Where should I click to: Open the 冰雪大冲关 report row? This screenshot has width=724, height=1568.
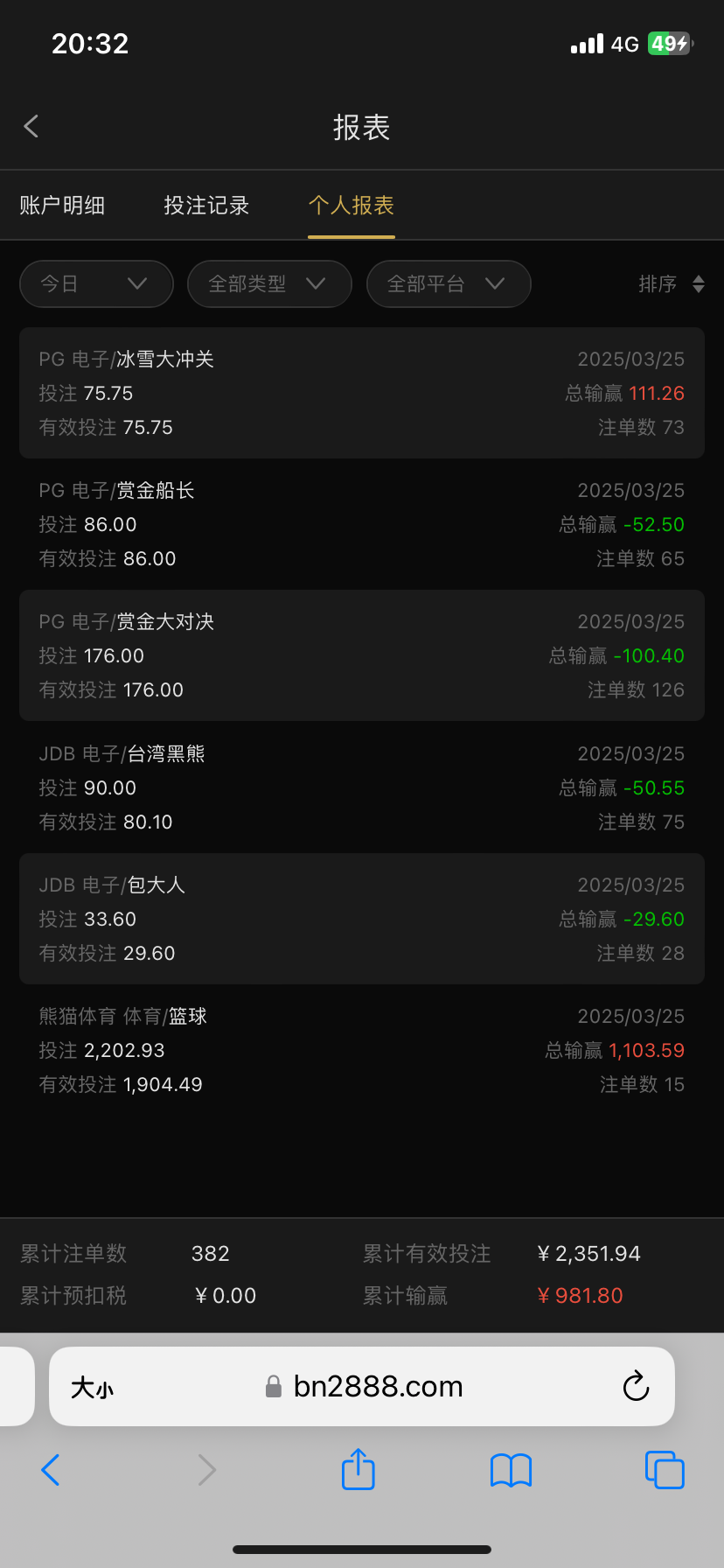[362, 393]
